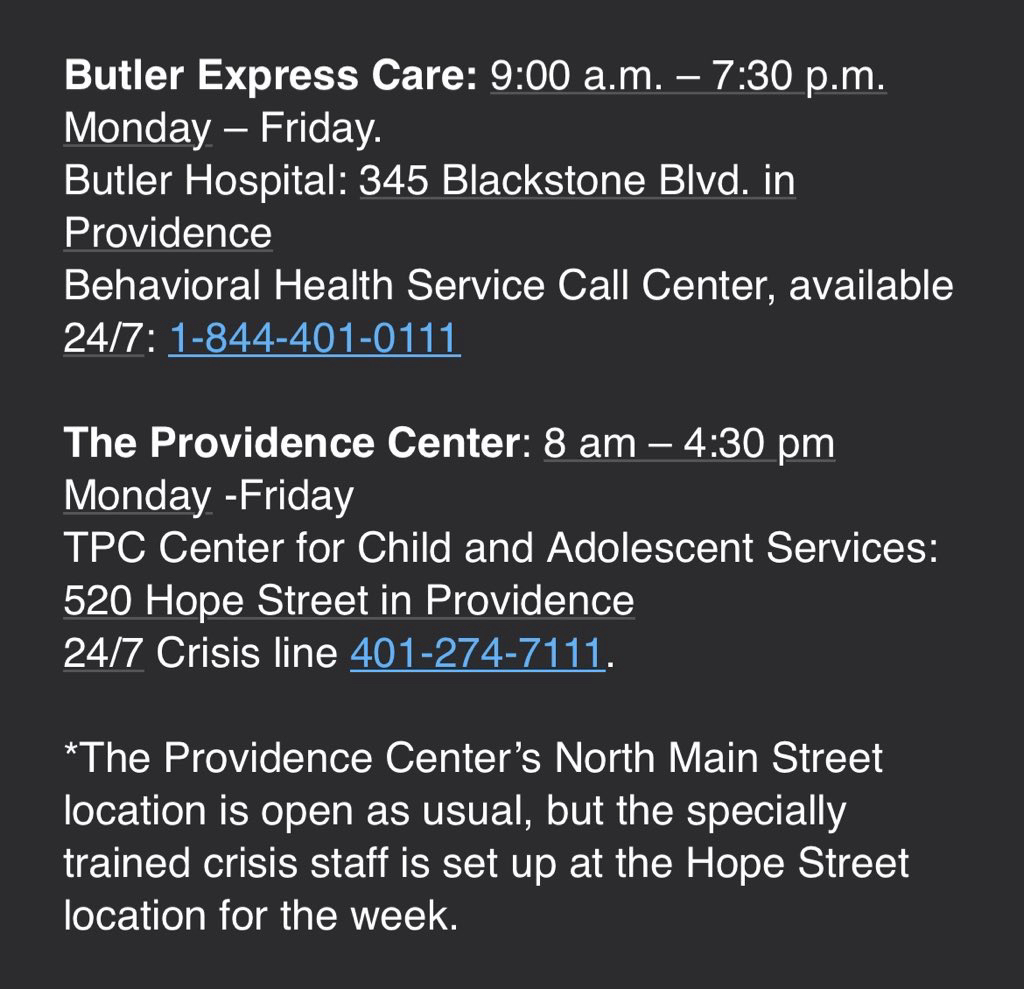Dial the crisis line 401-274-7111
This screenshot has height=989, width=1024.
tap(477, 653)
